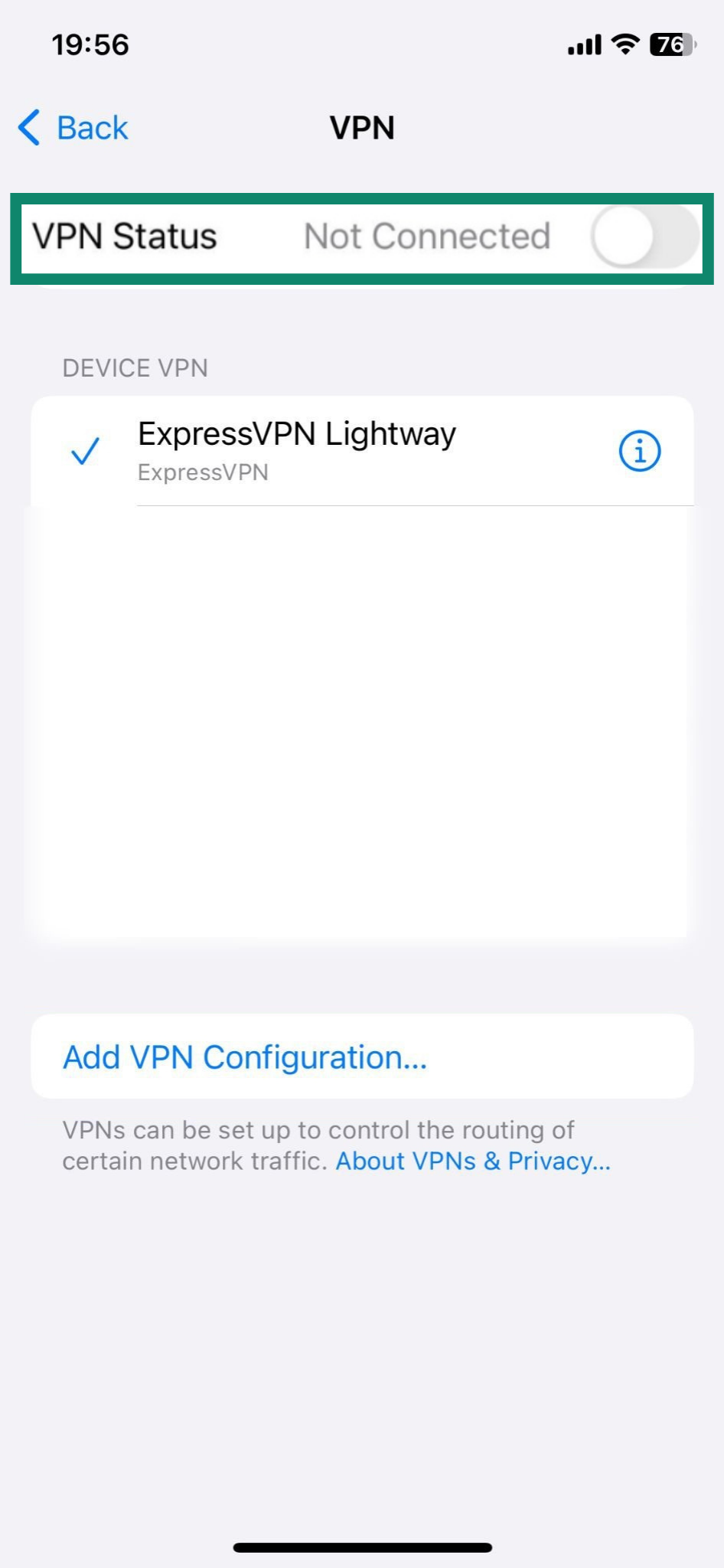Screen dimensions: 724x1568
Task: Go back to the previous settings page
Action: pyautogui.click(x=73, y=128)
